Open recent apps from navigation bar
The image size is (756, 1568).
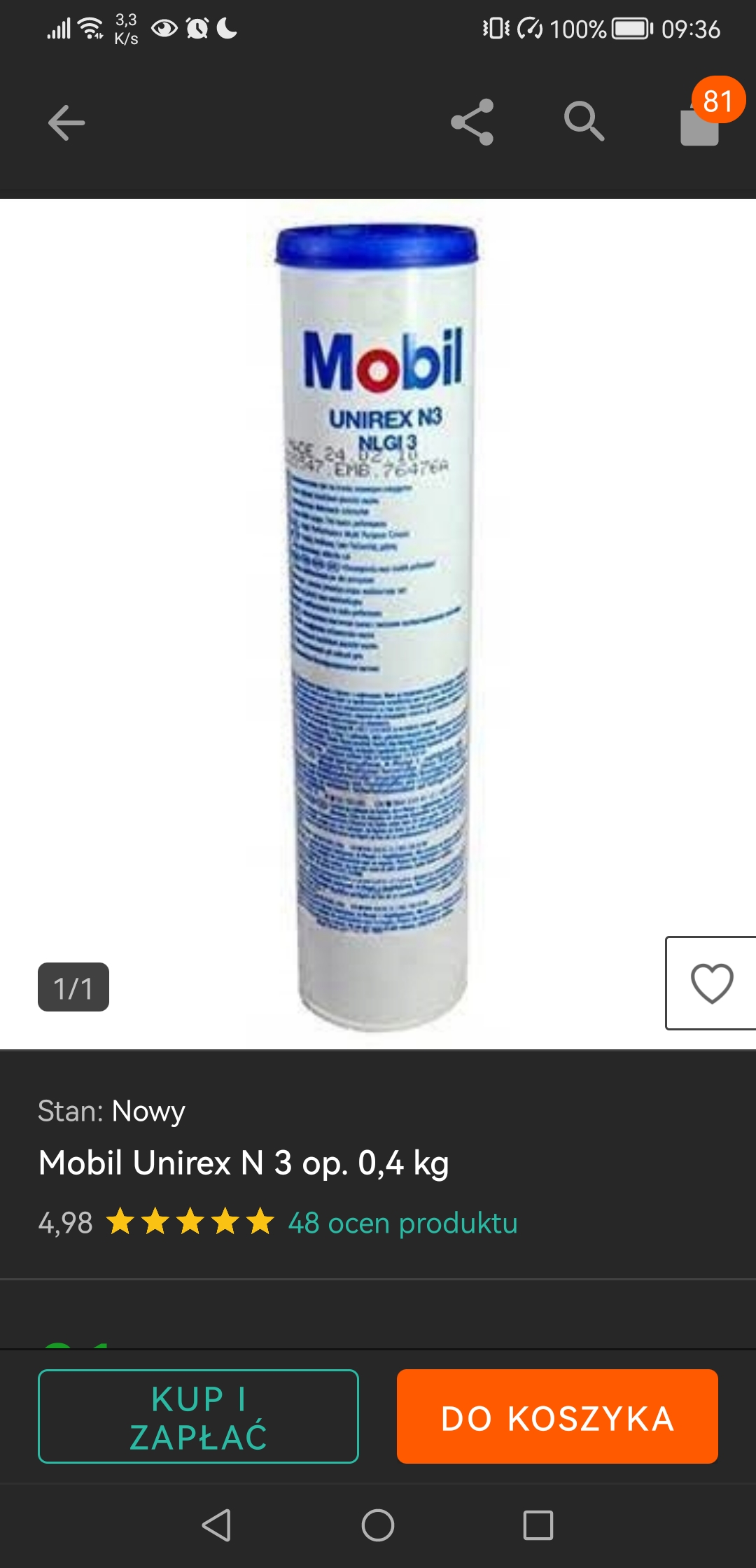[538, 1525]
